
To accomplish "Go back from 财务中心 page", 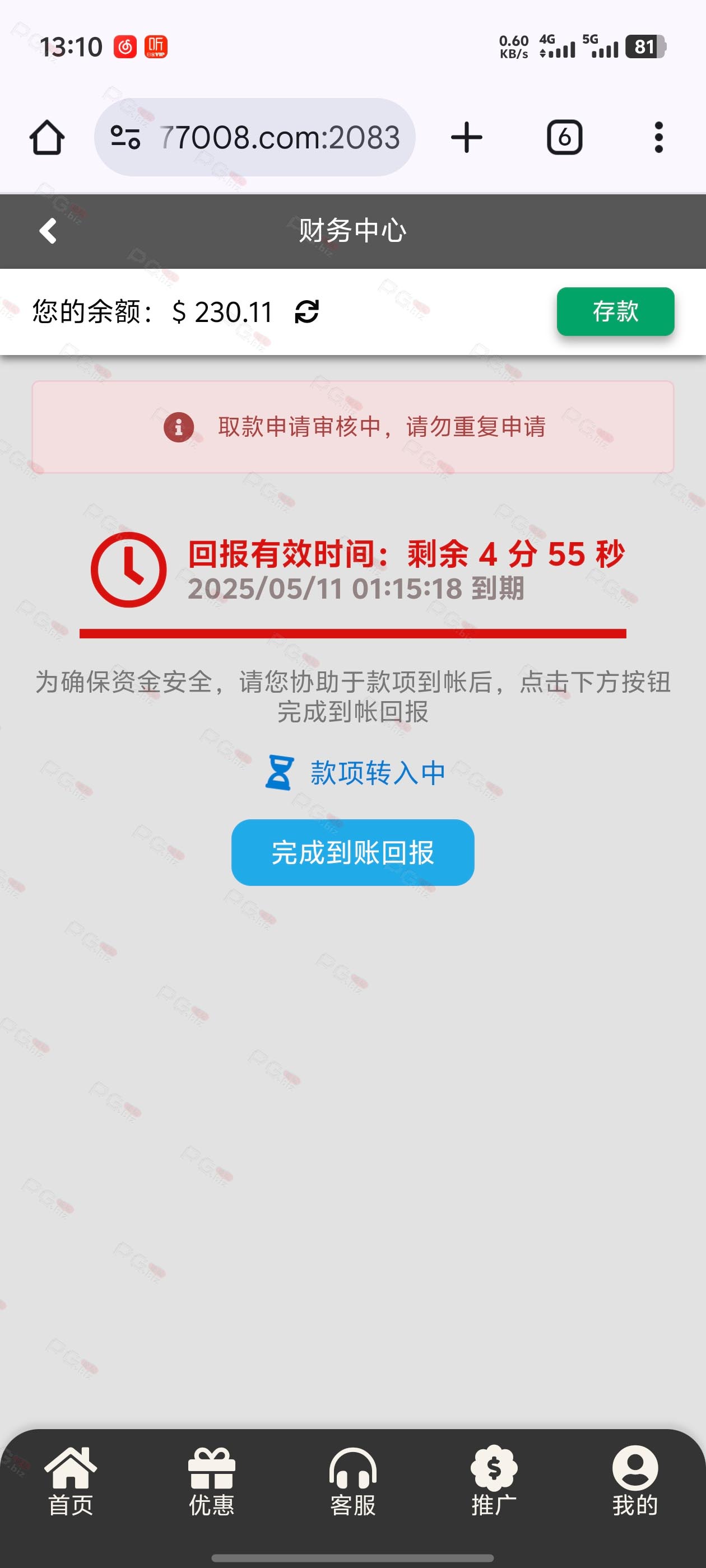I will [48, 231].
